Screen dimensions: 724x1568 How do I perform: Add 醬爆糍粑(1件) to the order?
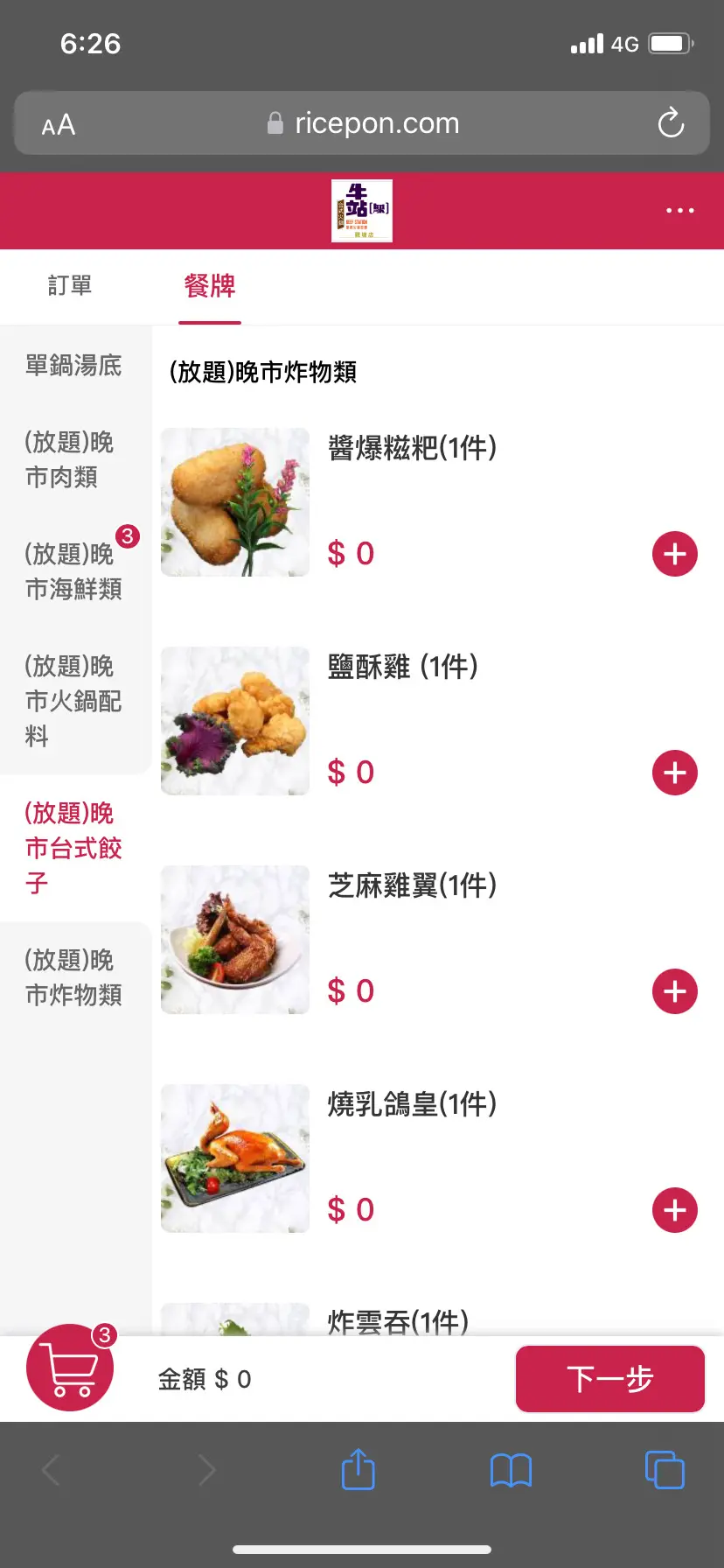coord(674,554)
